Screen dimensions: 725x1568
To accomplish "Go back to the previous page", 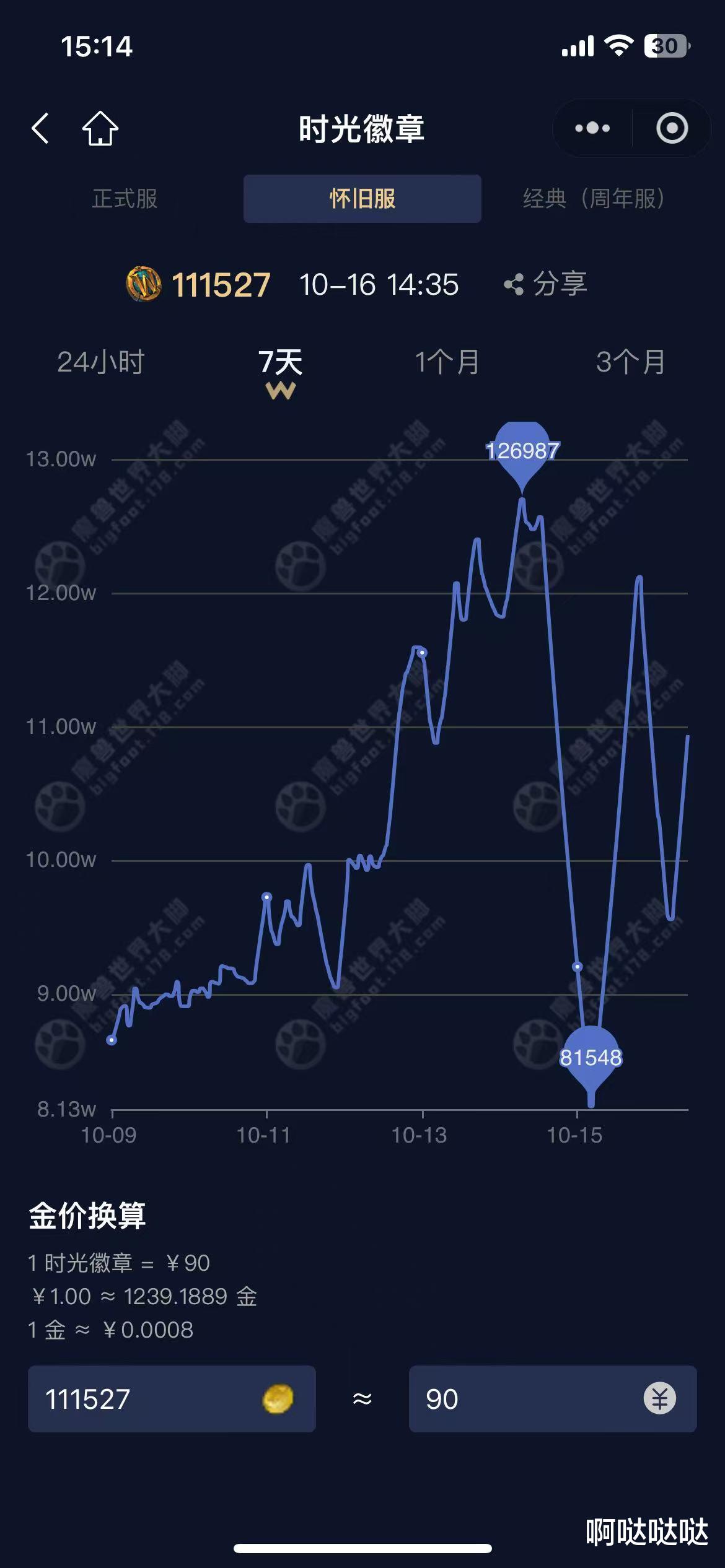I will [x=40, y=129].
